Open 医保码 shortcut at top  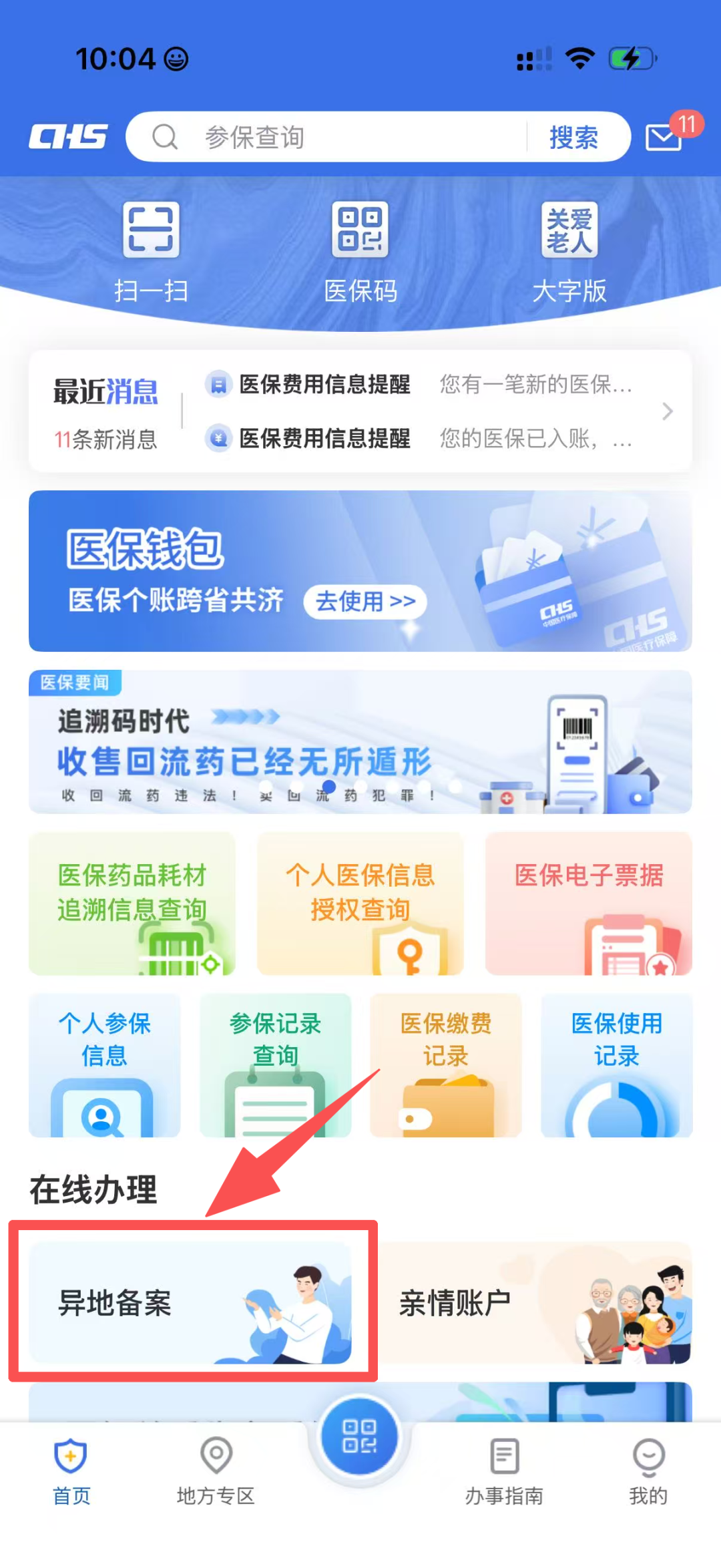pos(360,251)
